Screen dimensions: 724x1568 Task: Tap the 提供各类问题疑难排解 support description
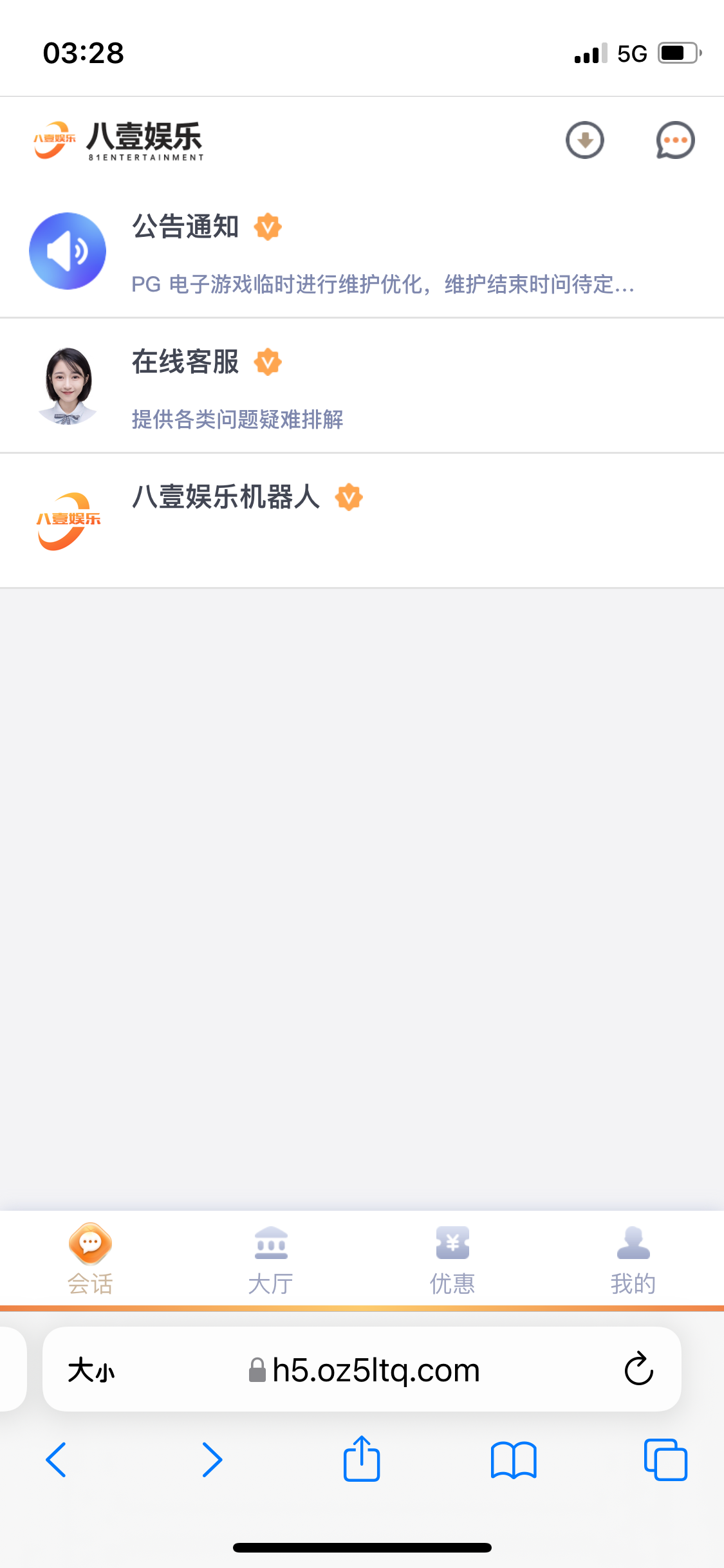[238, 418]
